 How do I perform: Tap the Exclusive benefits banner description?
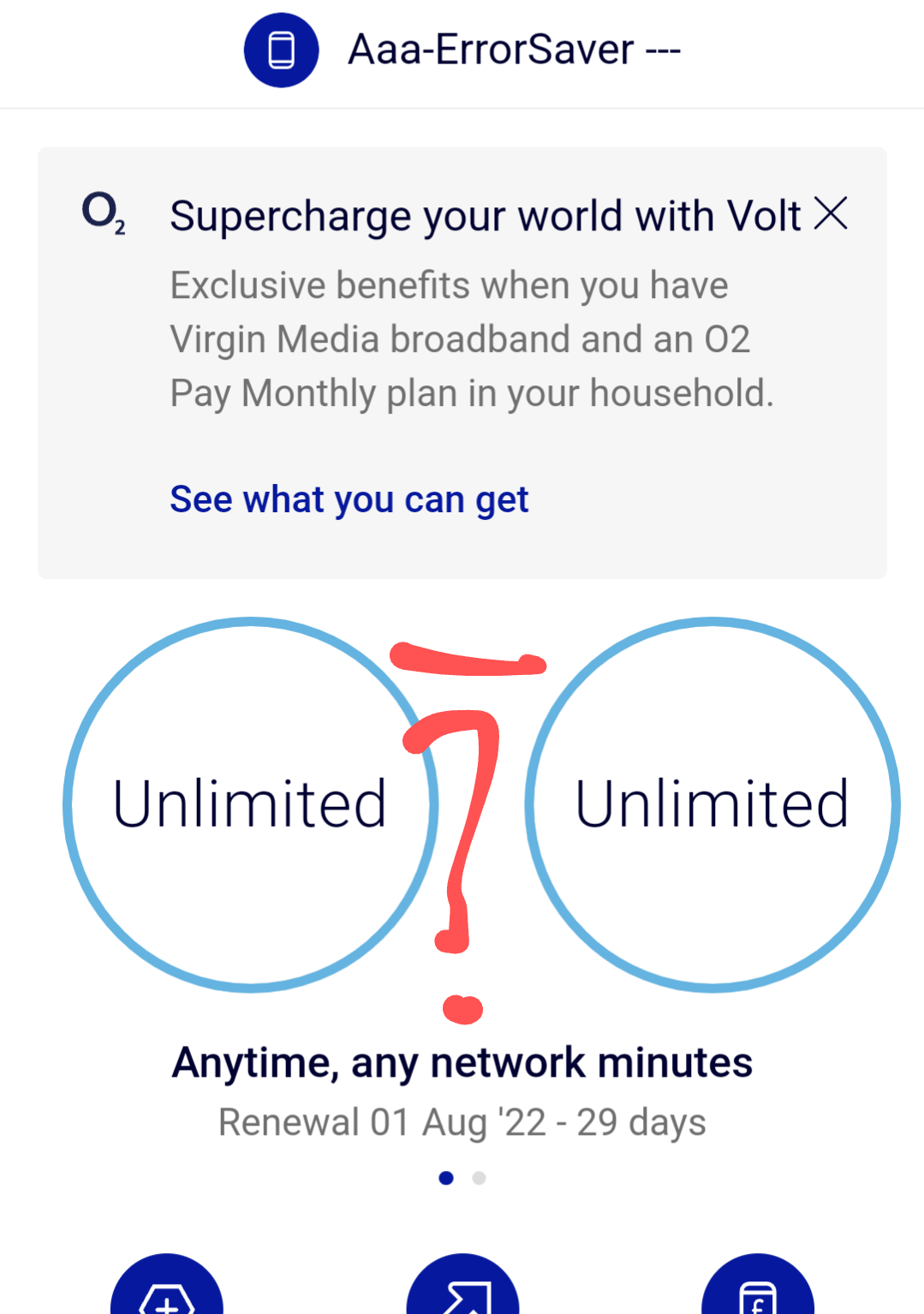(471, 338)
